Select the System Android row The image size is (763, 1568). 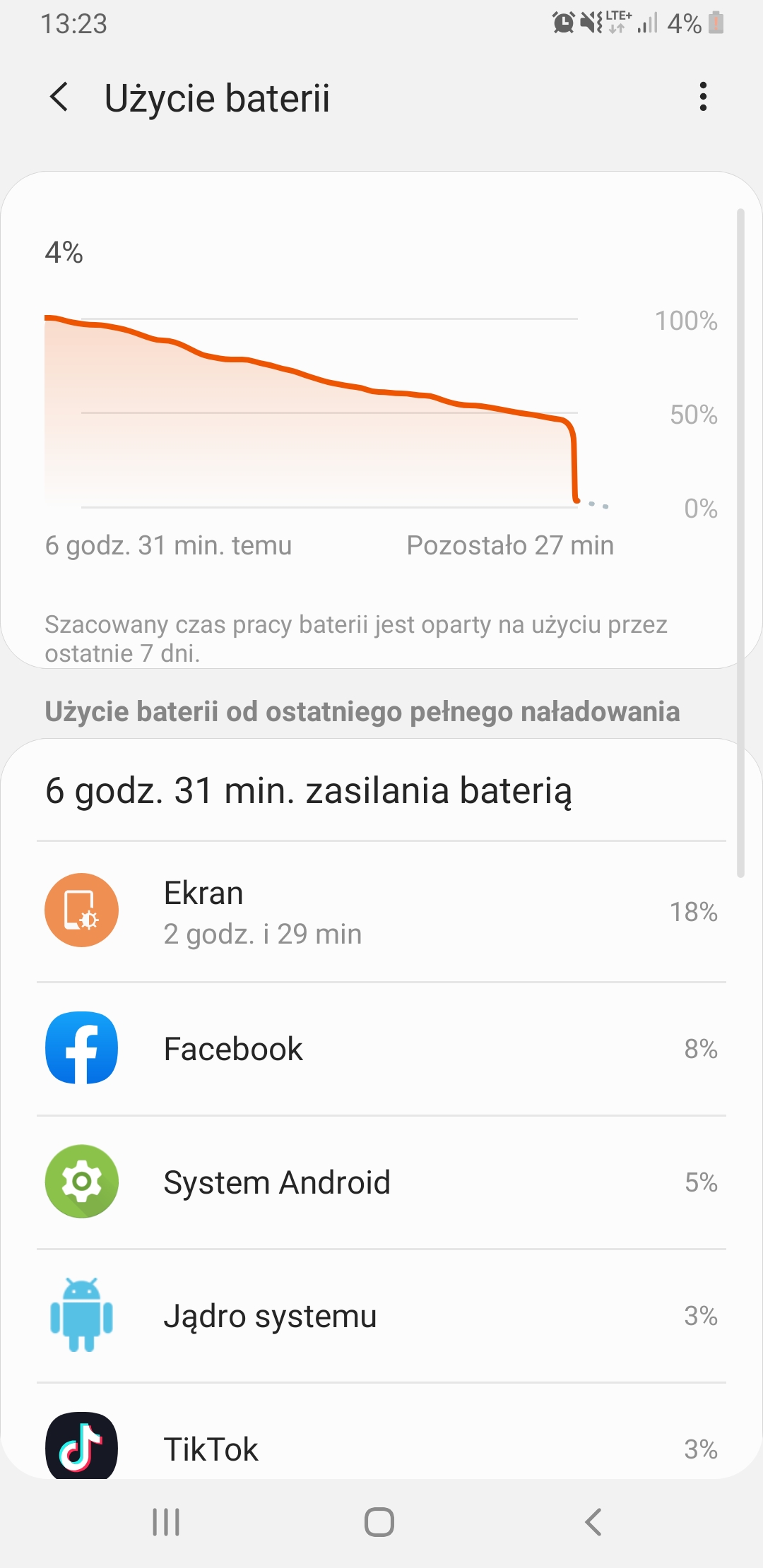tap(381, 1182)
